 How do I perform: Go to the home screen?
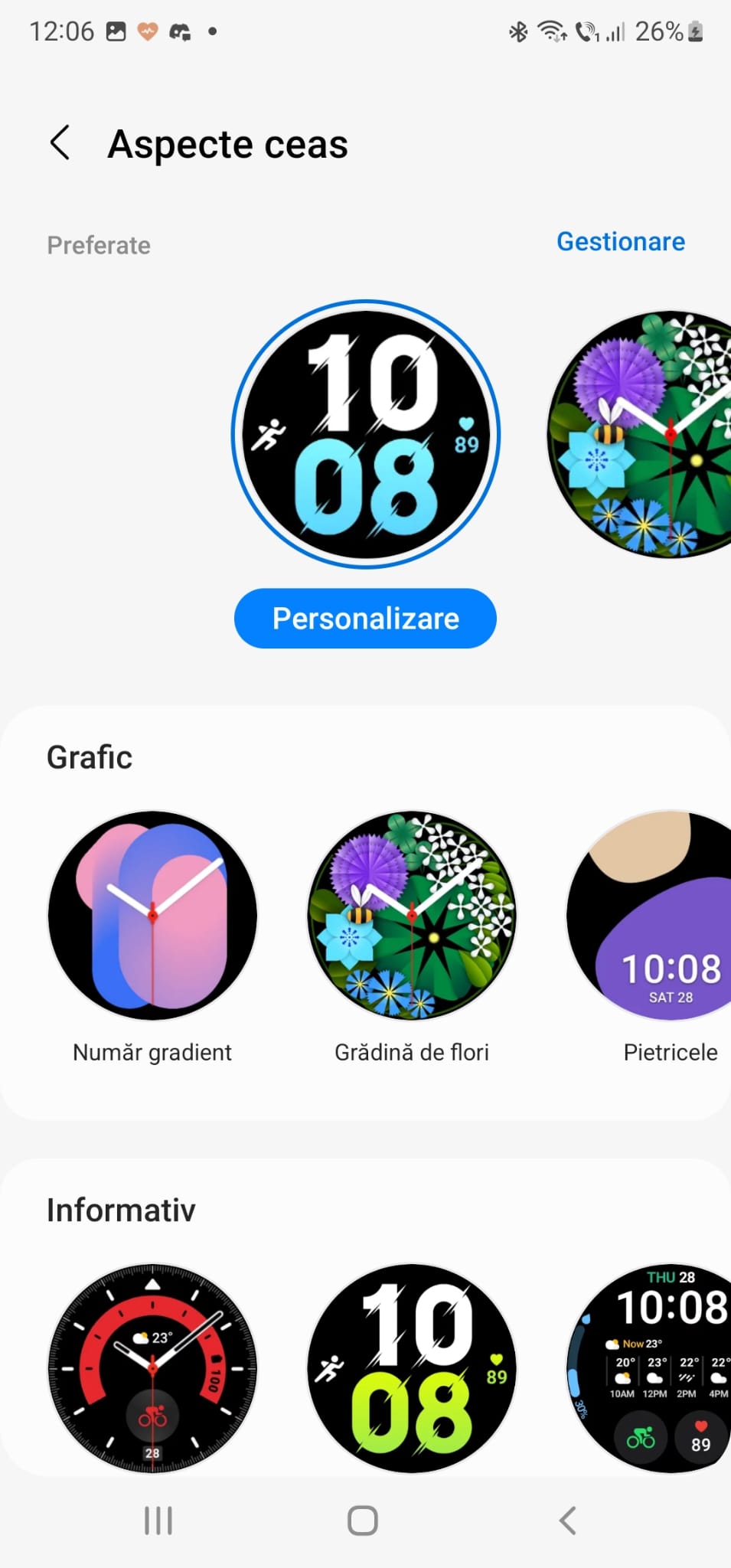tap(363, 1521)
